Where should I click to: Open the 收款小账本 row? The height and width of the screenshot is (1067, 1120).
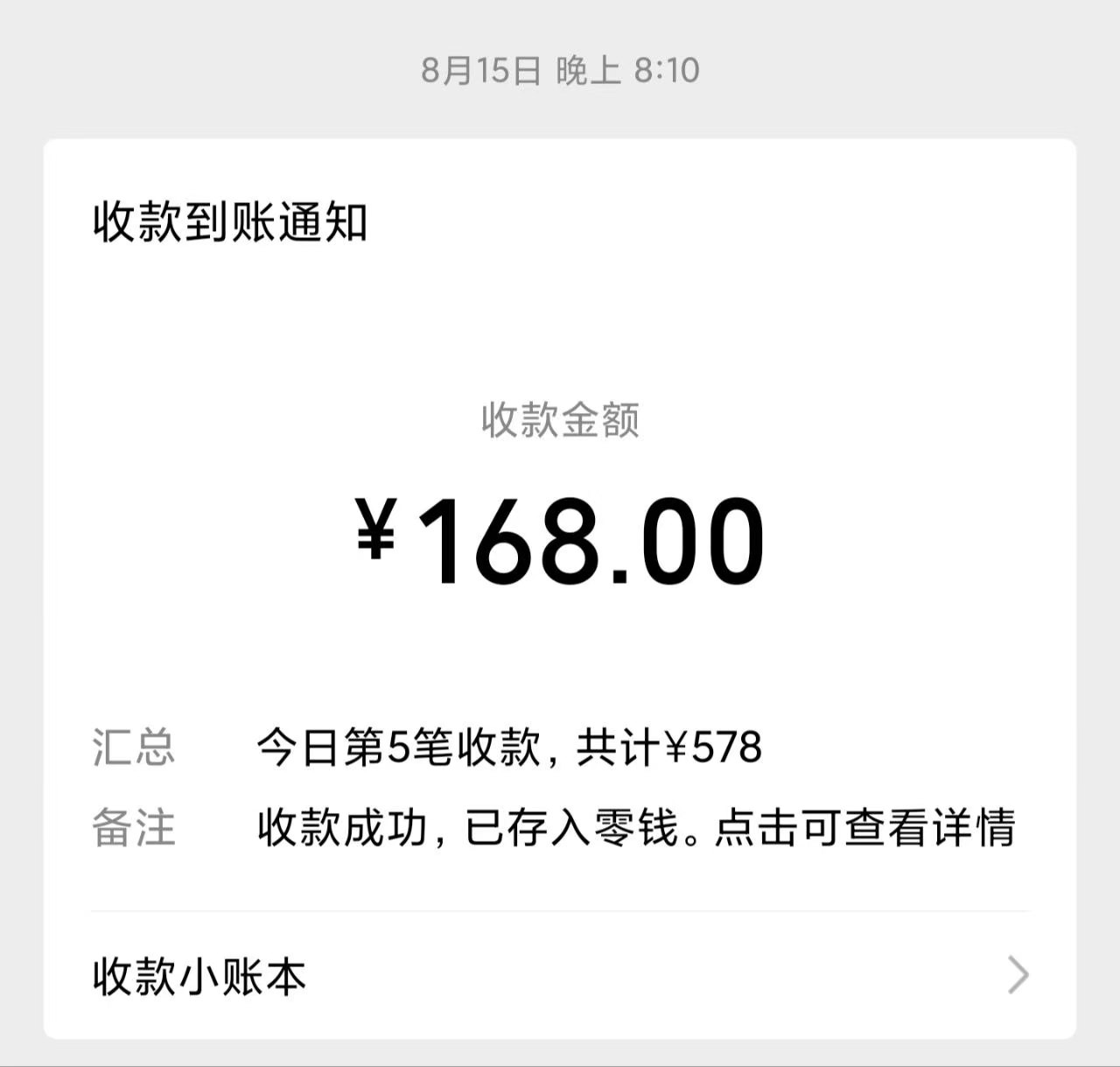tap(560, 976)
